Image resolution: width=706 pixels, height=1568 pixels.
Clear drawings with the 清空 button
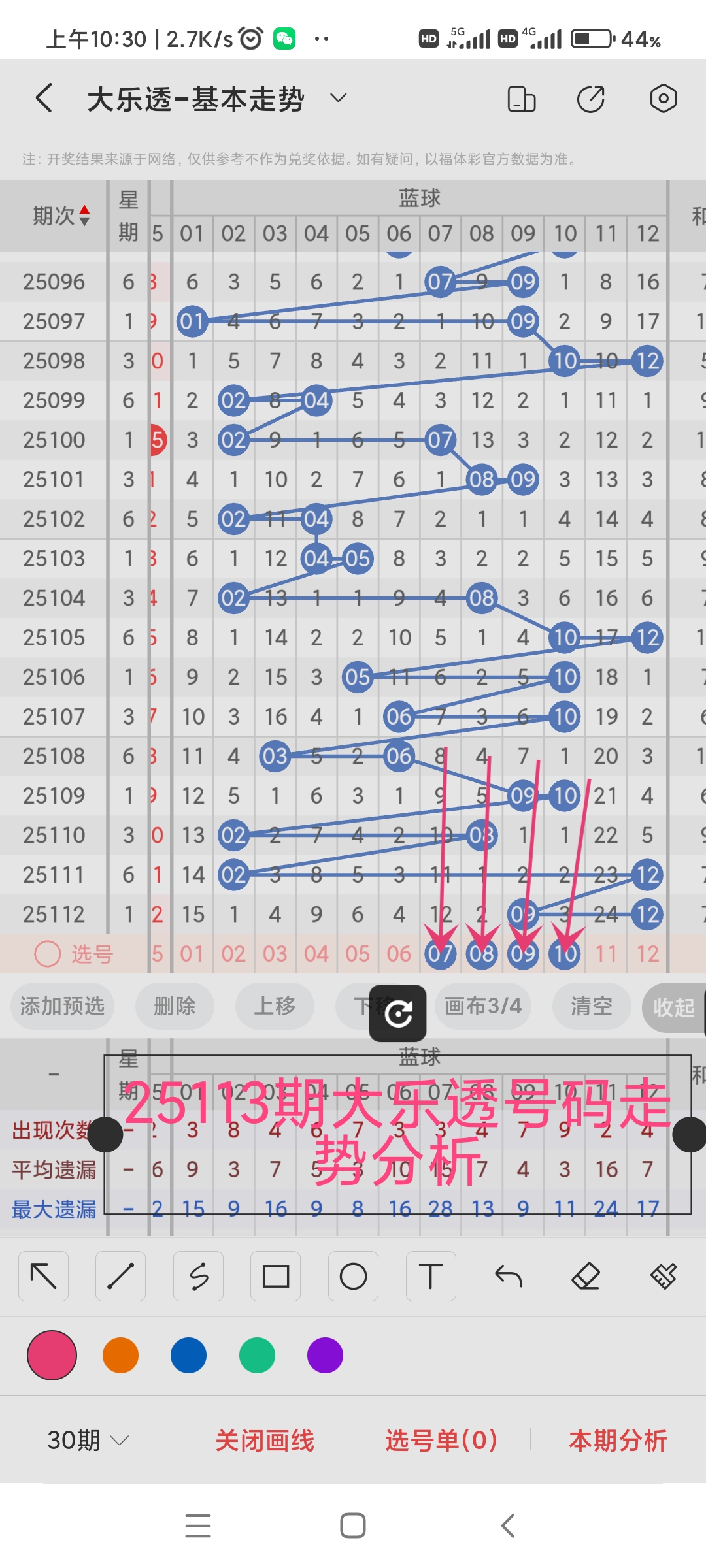point(591,1006)
